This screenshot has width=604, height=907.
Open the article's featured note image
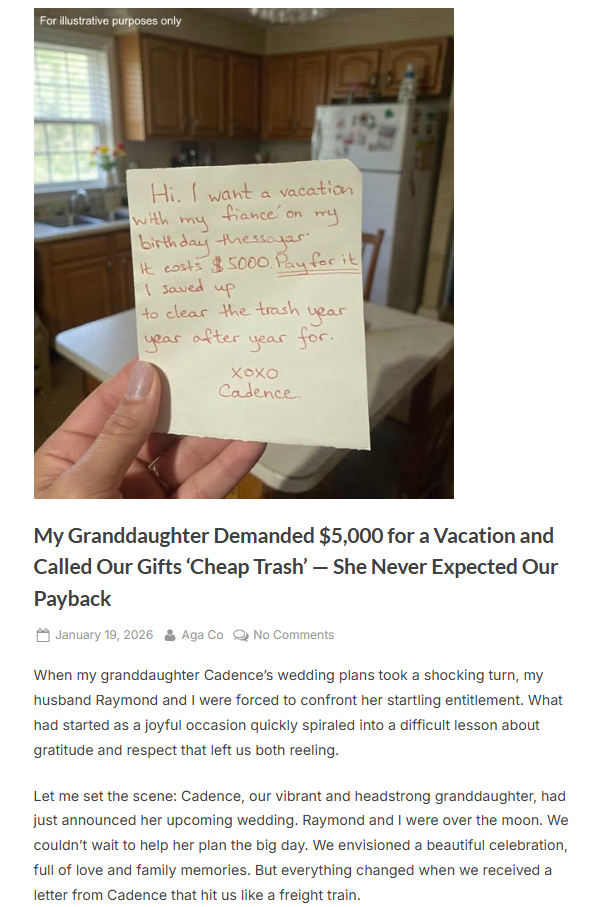point(243,253)
